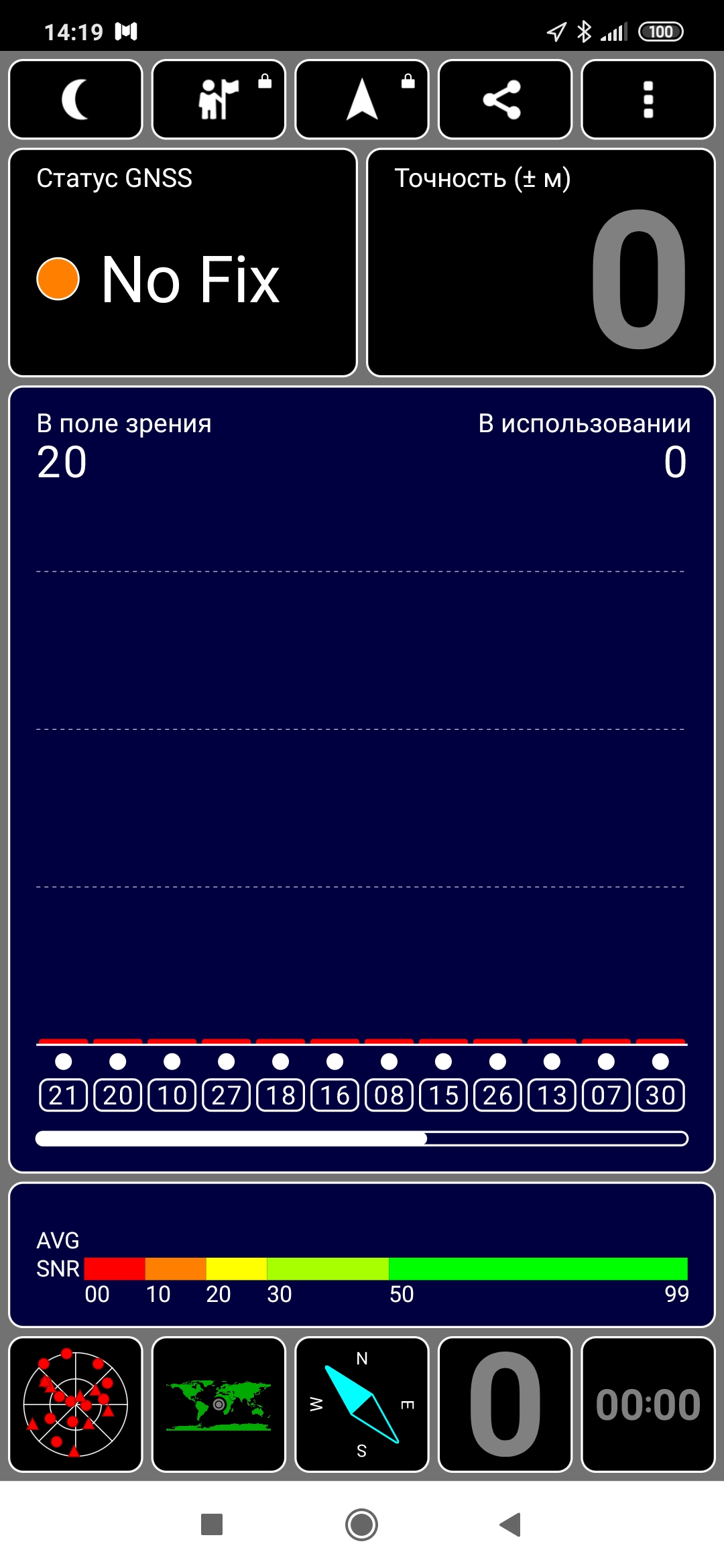Open the Статус GNSS panel
Viewport: 724px width, 1568px height.
pyautogui.click(x=183, y=263)
